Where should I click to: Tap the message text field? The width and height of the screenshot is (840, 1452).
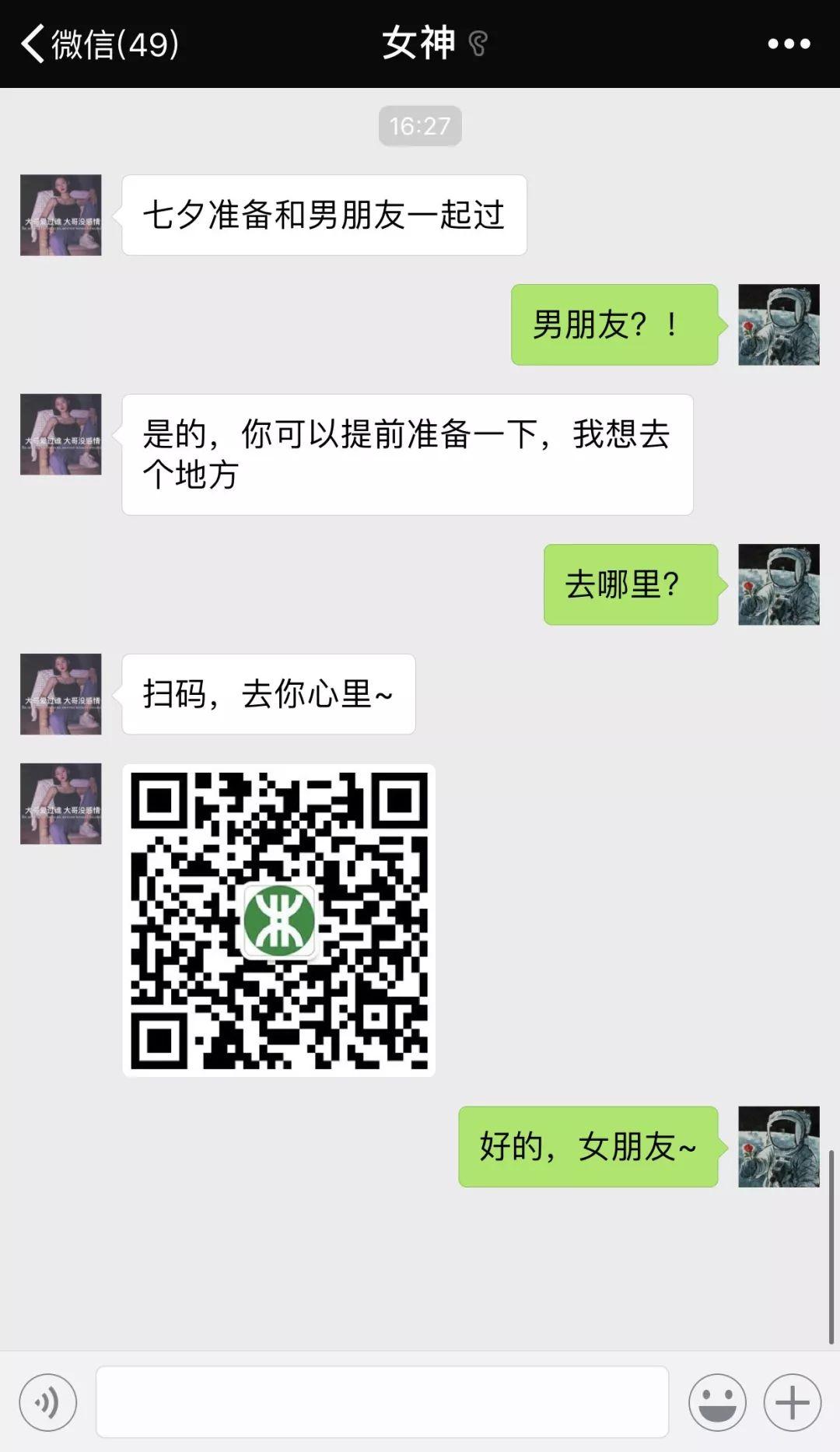382,1402
